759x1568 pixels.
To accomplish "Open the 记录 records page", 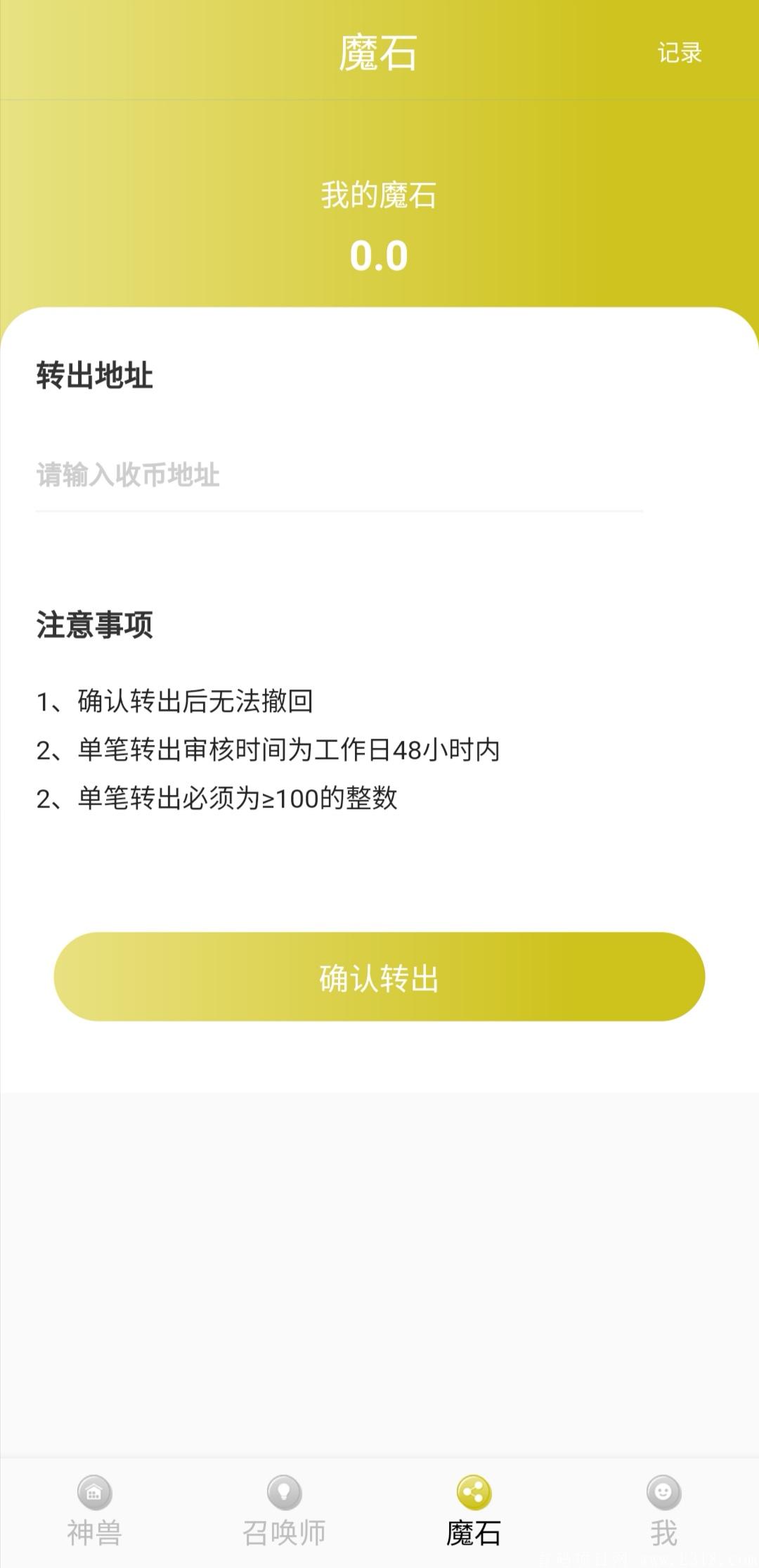I will [679, 53].
